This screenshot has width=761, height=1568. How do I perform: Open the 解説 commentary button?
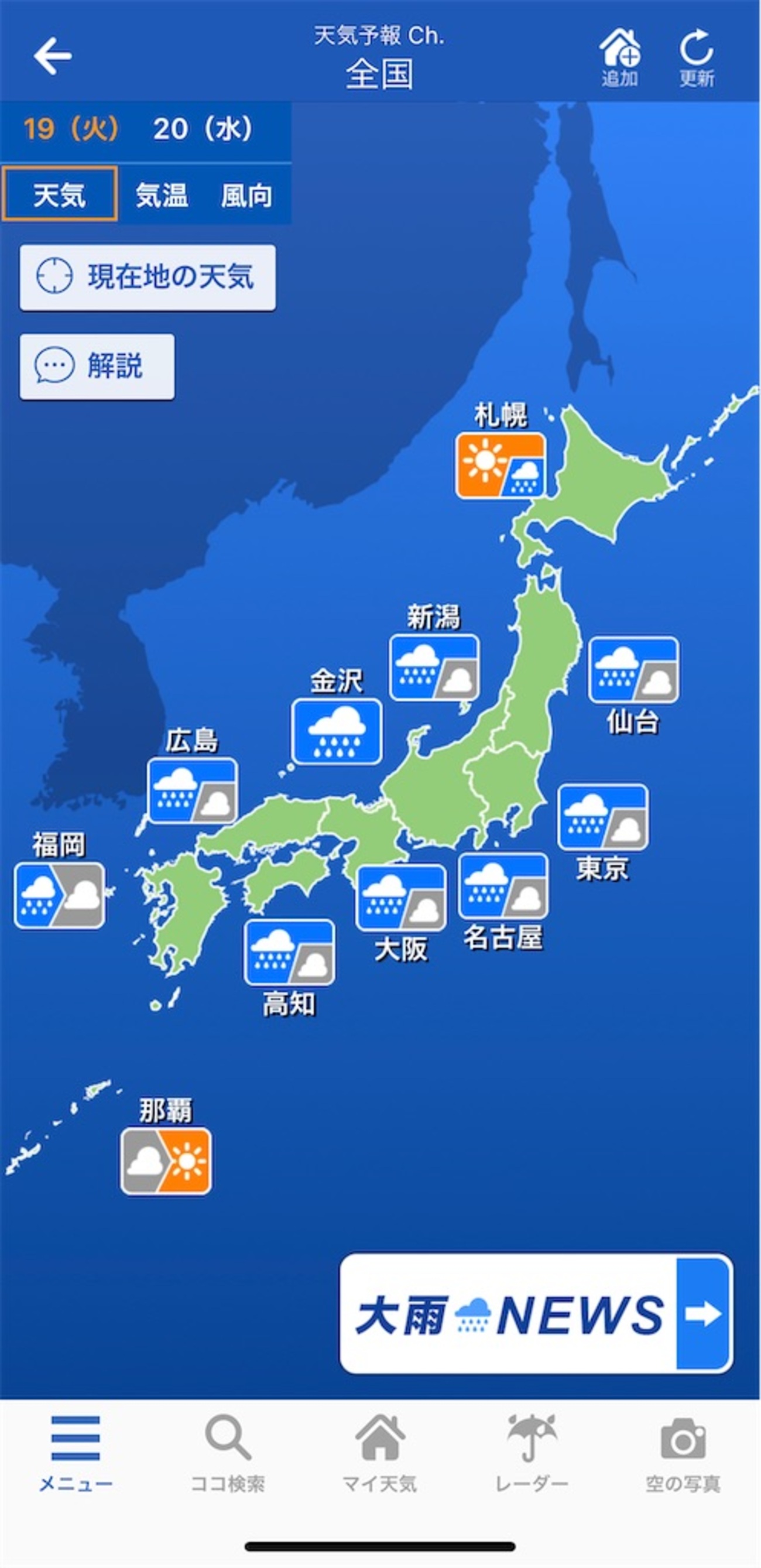(x=97, y=367)
